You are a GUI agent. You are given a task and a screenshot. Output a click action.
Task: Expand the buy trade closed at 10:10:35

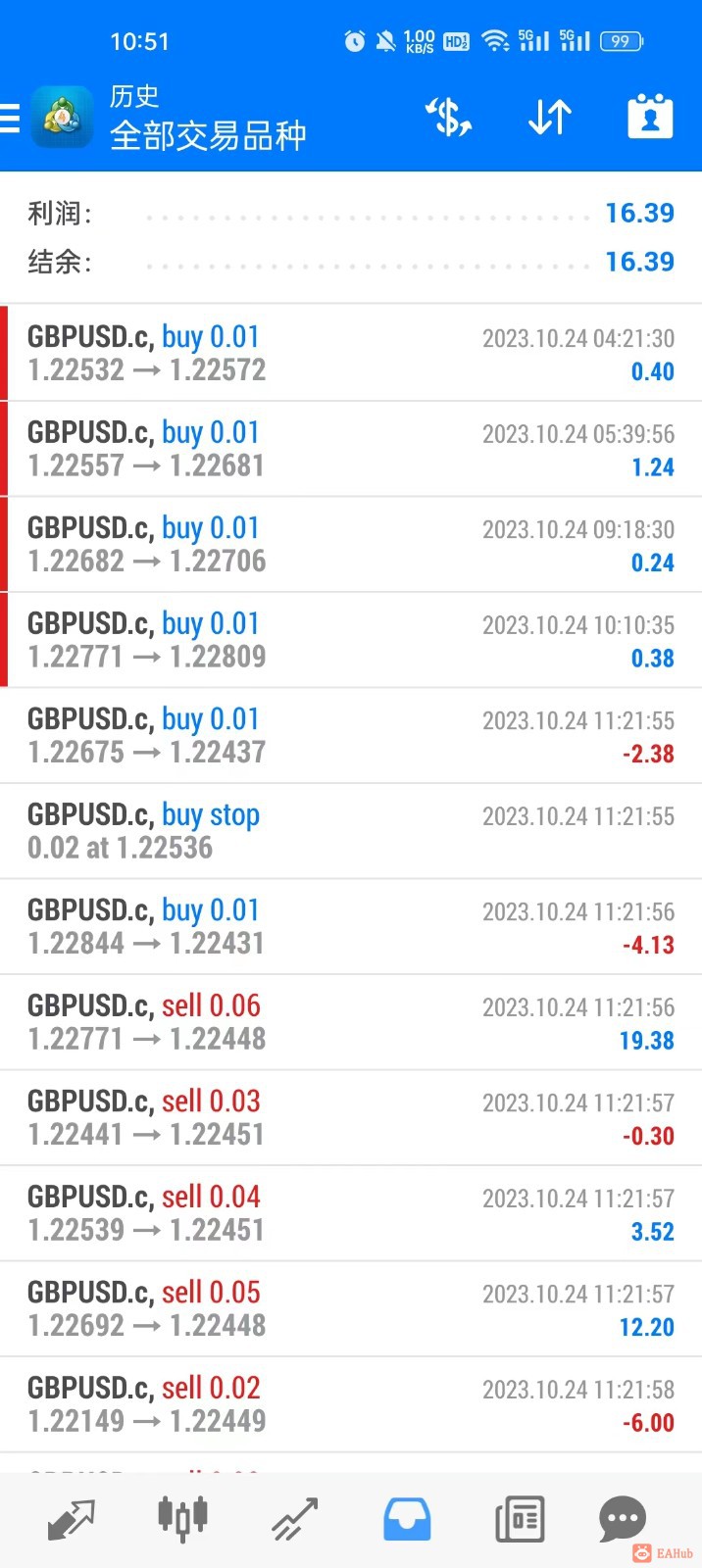tap(351, 640)
